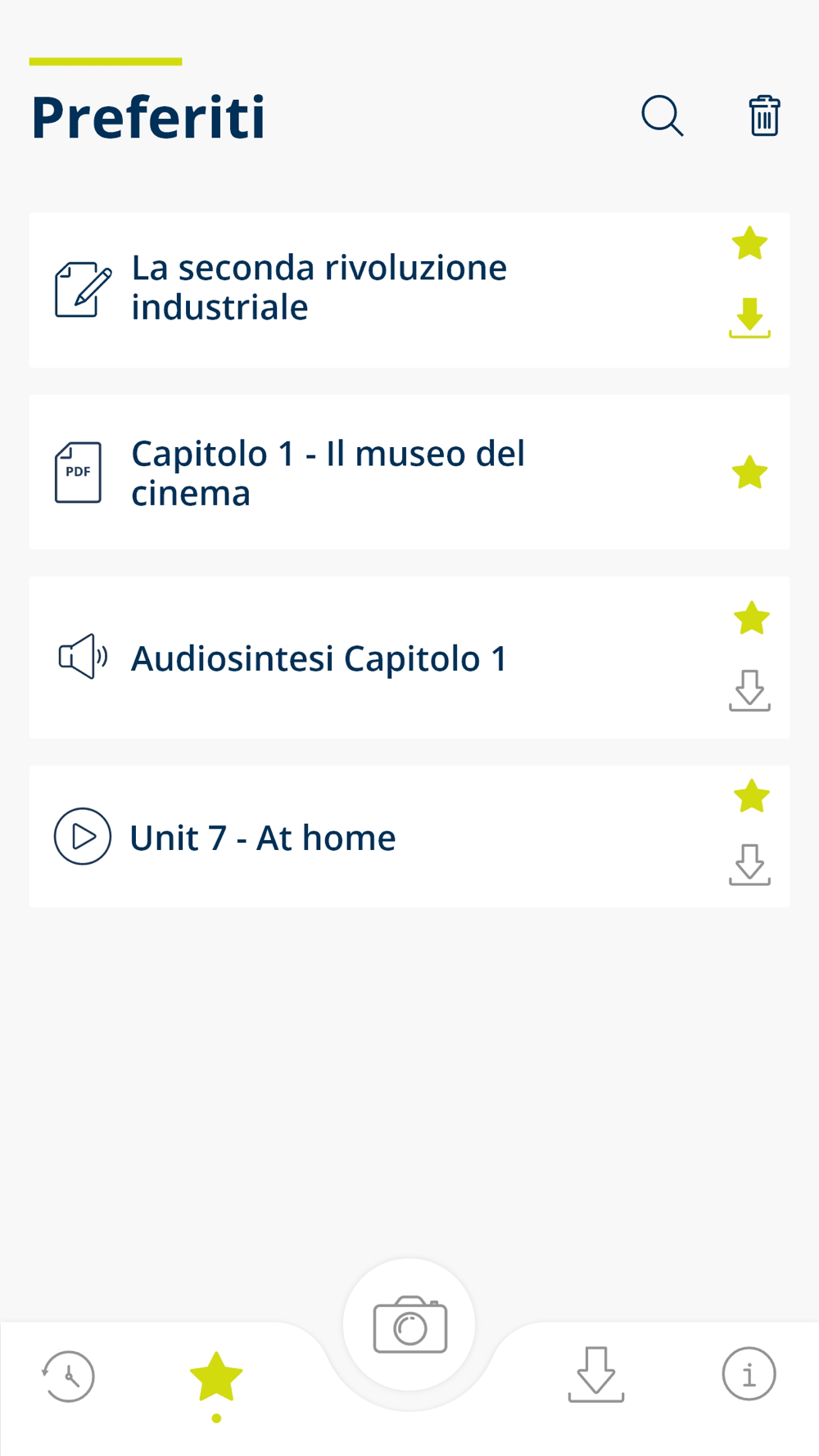Go to the downloads tab
The width and height of the screenshot is (819, 1456).
[596, 1374]
